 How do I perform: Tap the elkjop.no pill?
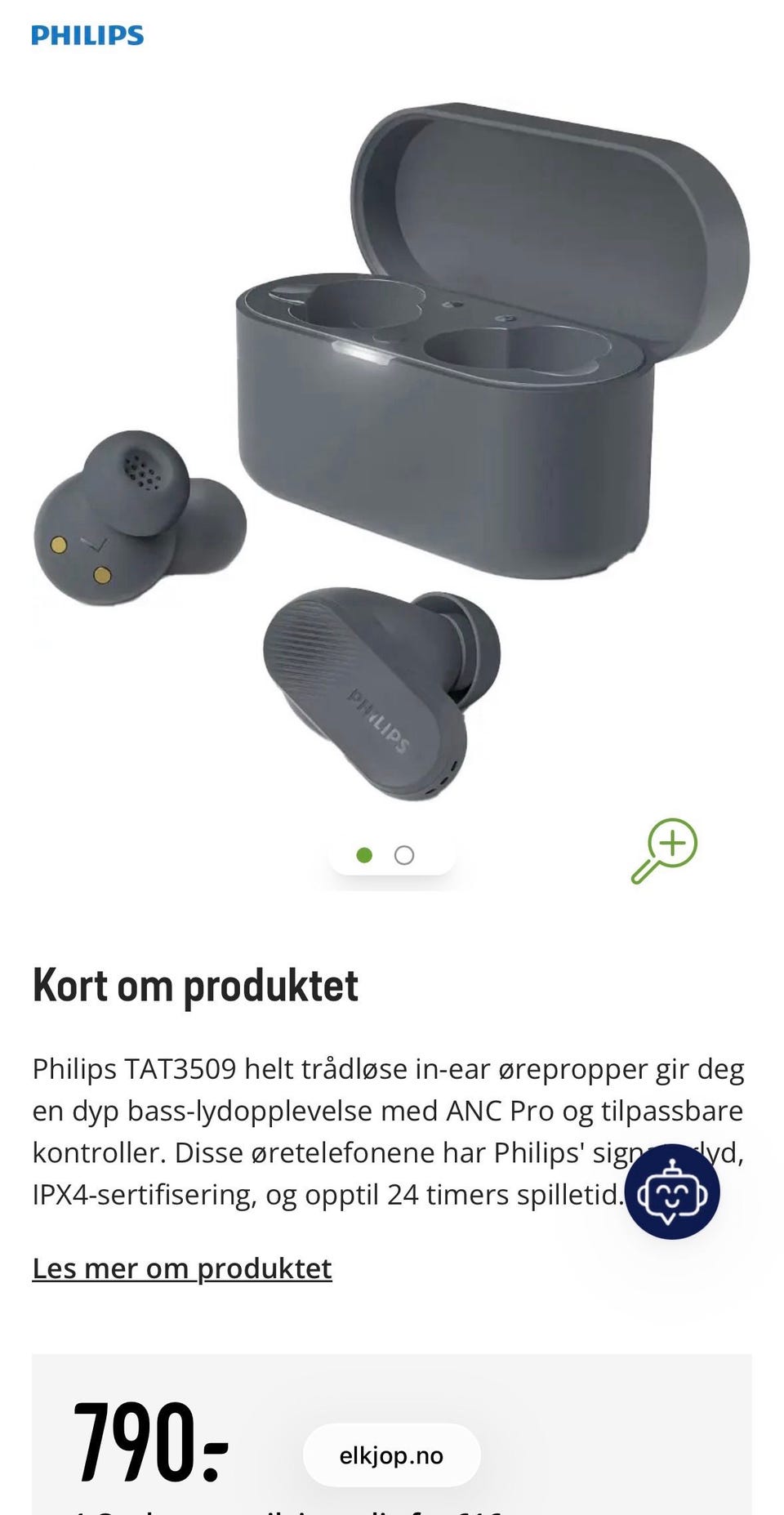tap(391, 1455)
